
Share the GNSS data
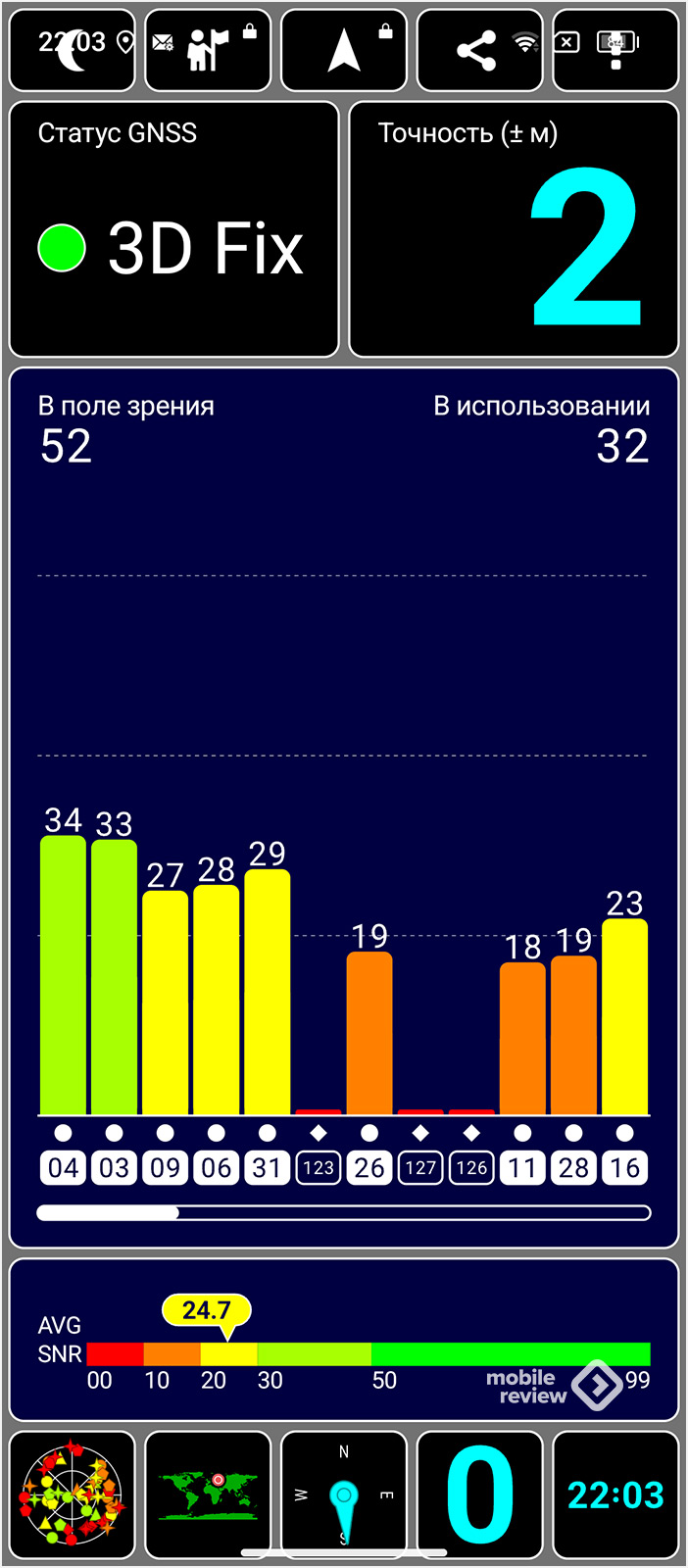(479, 50)
